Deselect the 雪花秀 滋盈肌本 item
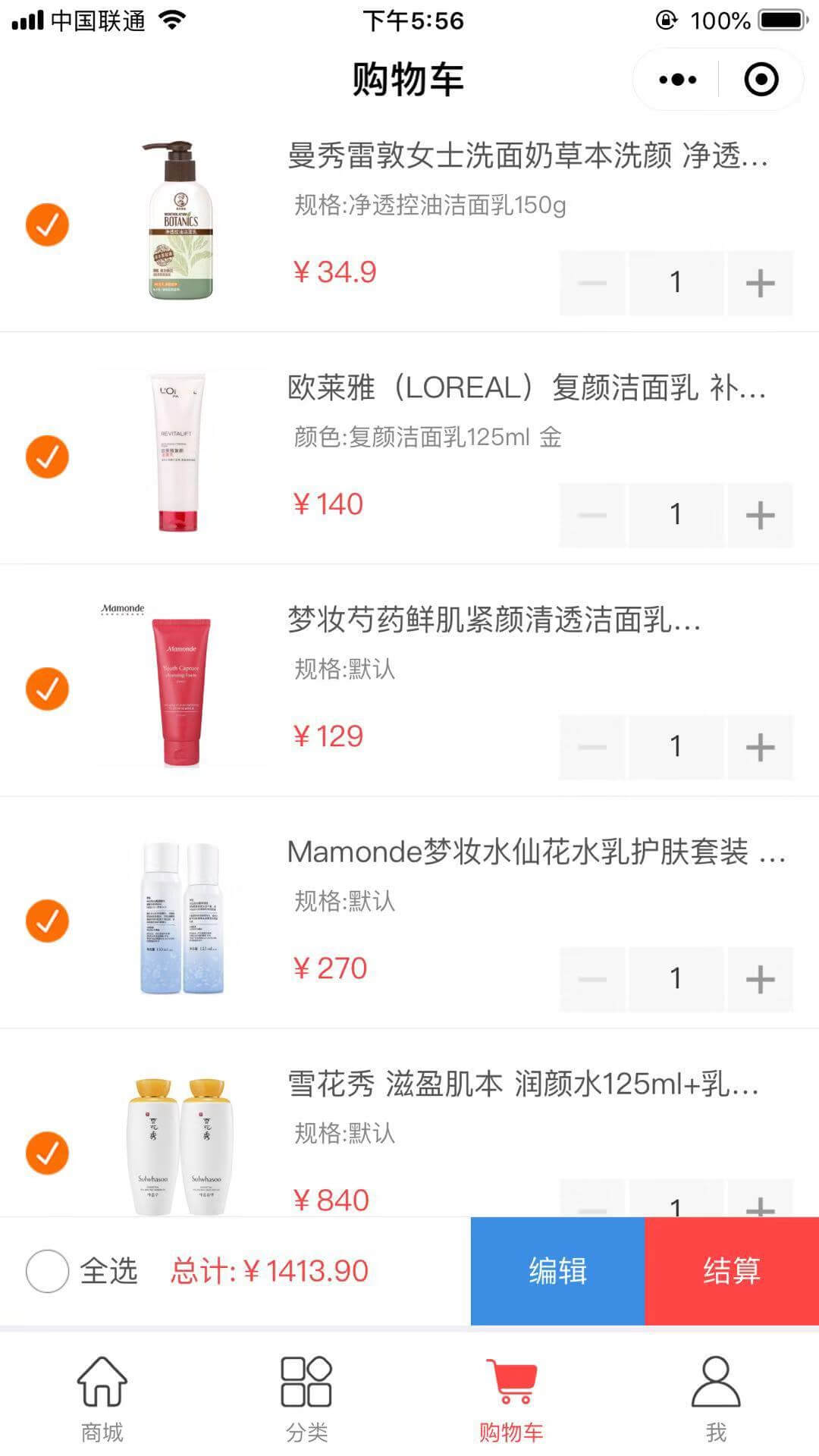Image resolution: width=819 pixels, height=1456 pixels. click(x=47, y=1153)
